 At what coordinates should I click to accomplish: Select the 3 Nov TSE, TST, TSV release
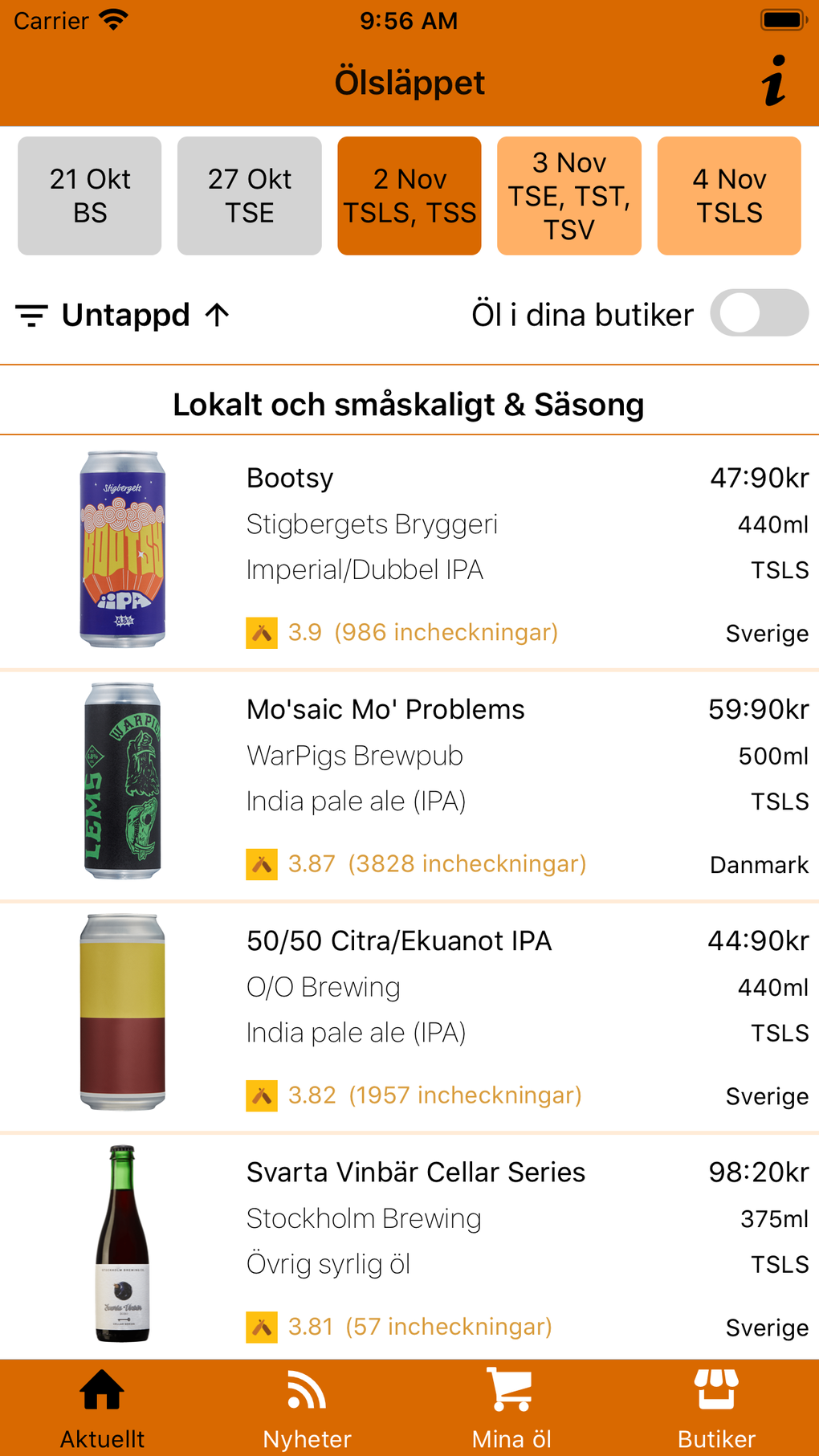tap(569, 196)
